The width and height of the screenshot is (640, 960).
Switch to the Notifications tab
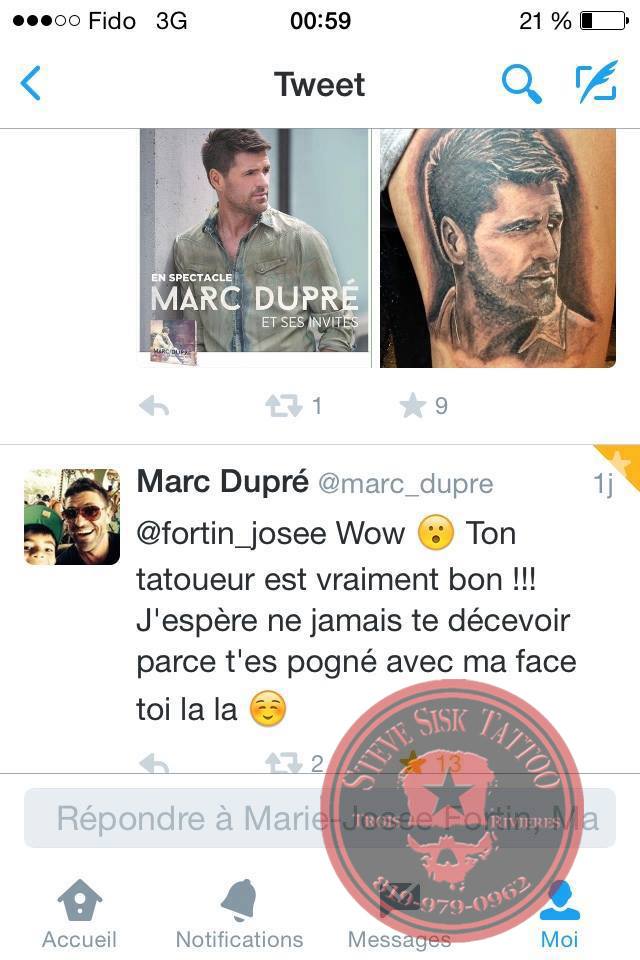click(x=239, y=913)
